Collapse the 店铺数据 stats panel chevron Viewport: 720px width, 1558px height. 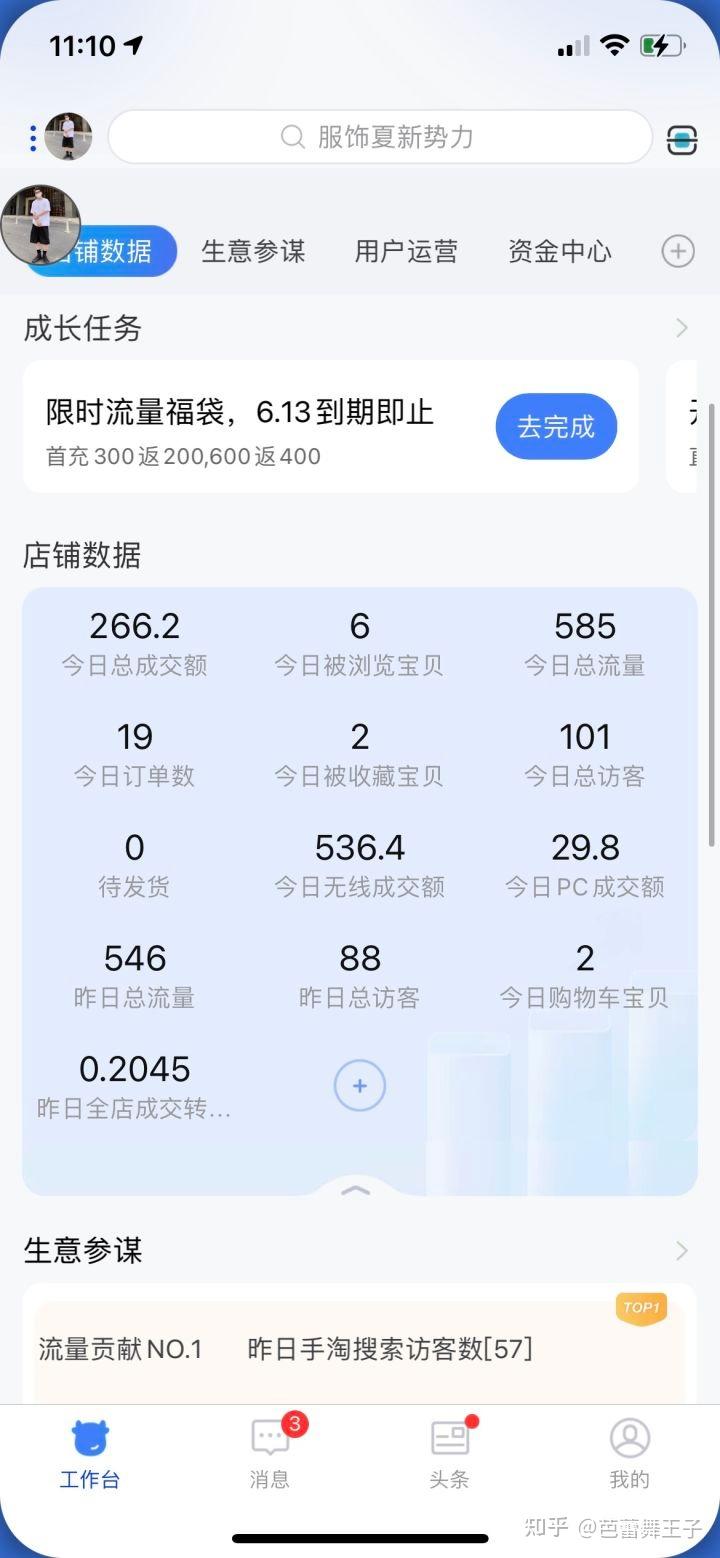(356, 1190)
